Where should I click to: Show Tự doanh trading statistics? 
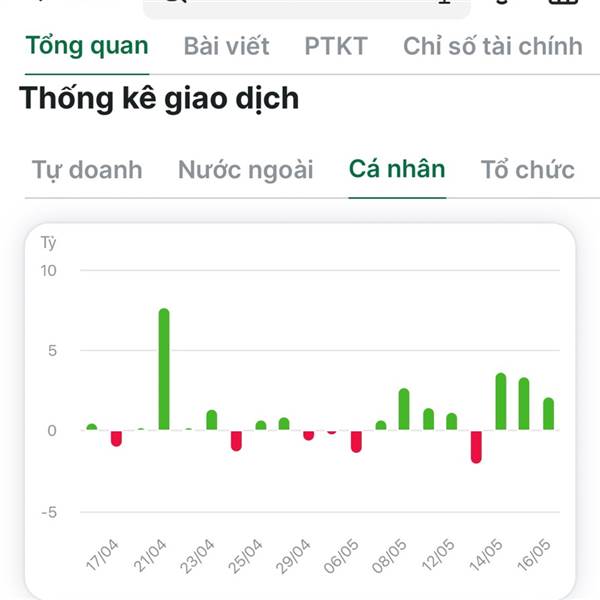(x=87, y=170)
